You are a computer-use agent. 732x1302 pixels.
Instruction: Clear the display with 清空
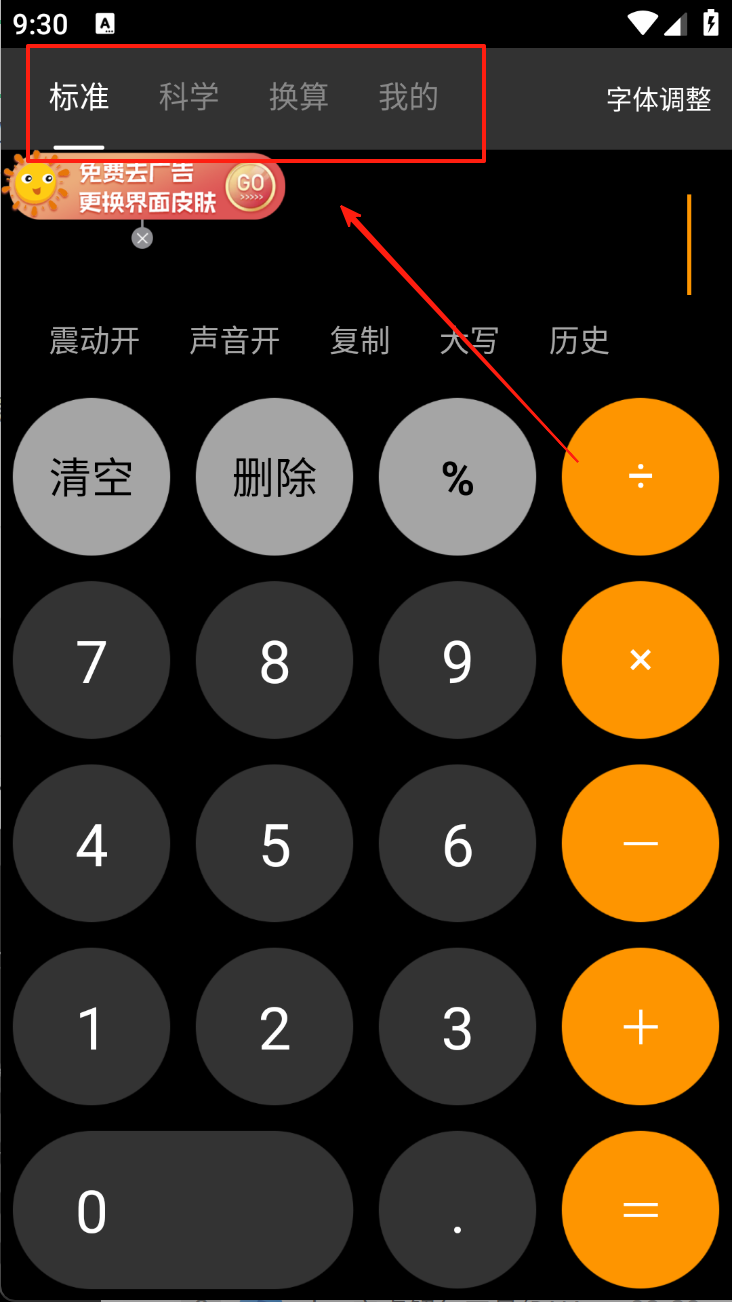click(91, 477)
